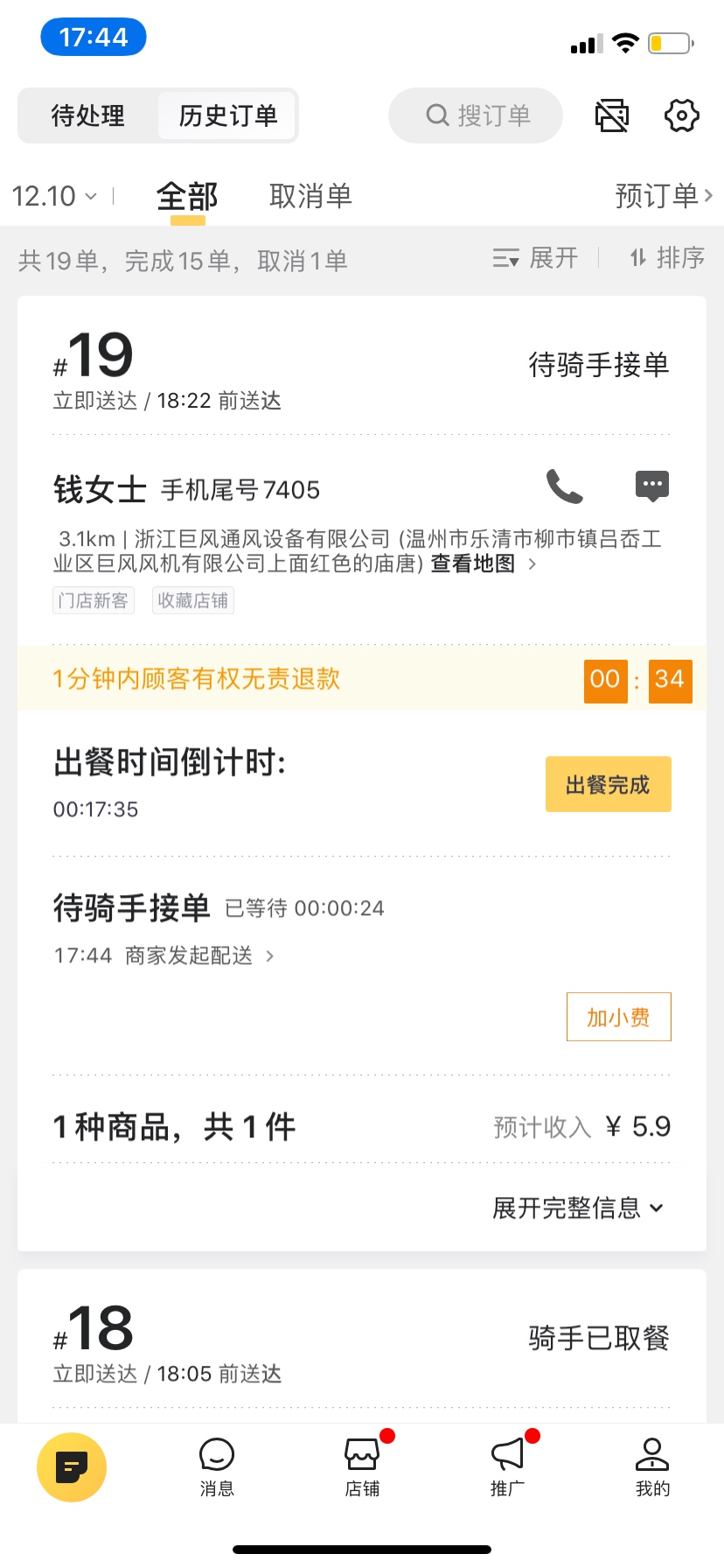
Task: Switch to the 我的 tab
Action: [x=652, y=1468]
